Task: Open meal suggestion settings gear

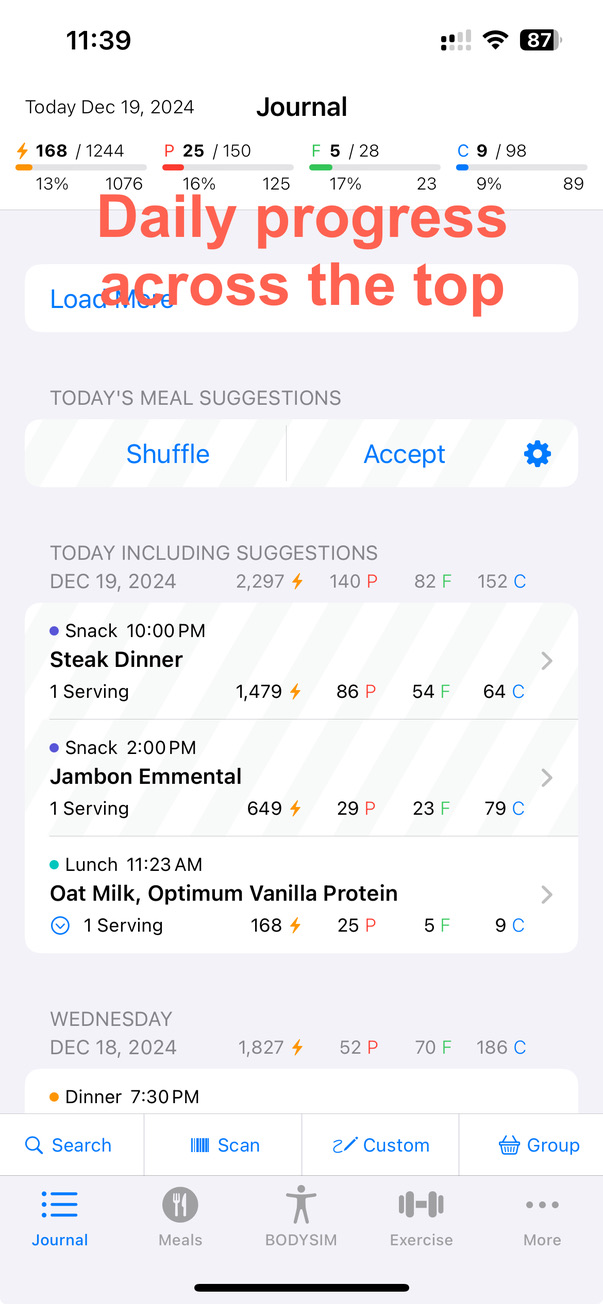Action: tap(538, 454)
